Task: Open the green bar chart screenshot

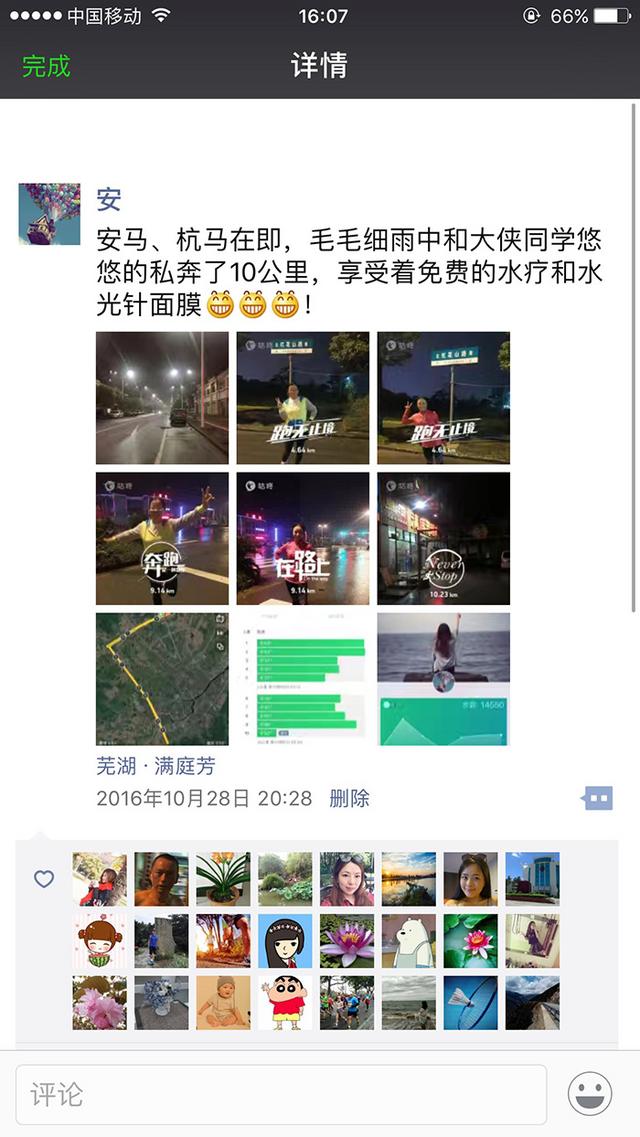Action: 303,679
